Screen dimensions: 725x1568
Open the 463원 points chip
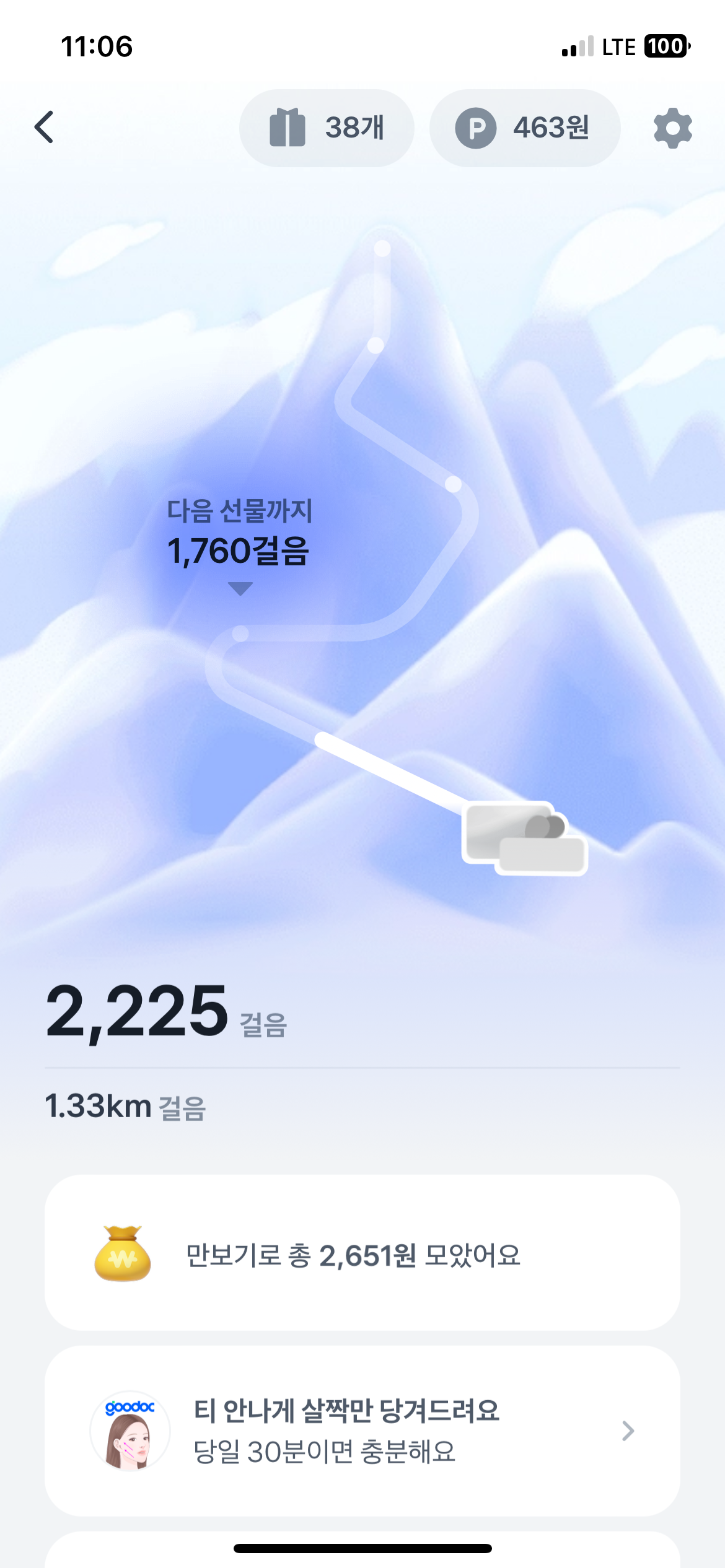524,128
